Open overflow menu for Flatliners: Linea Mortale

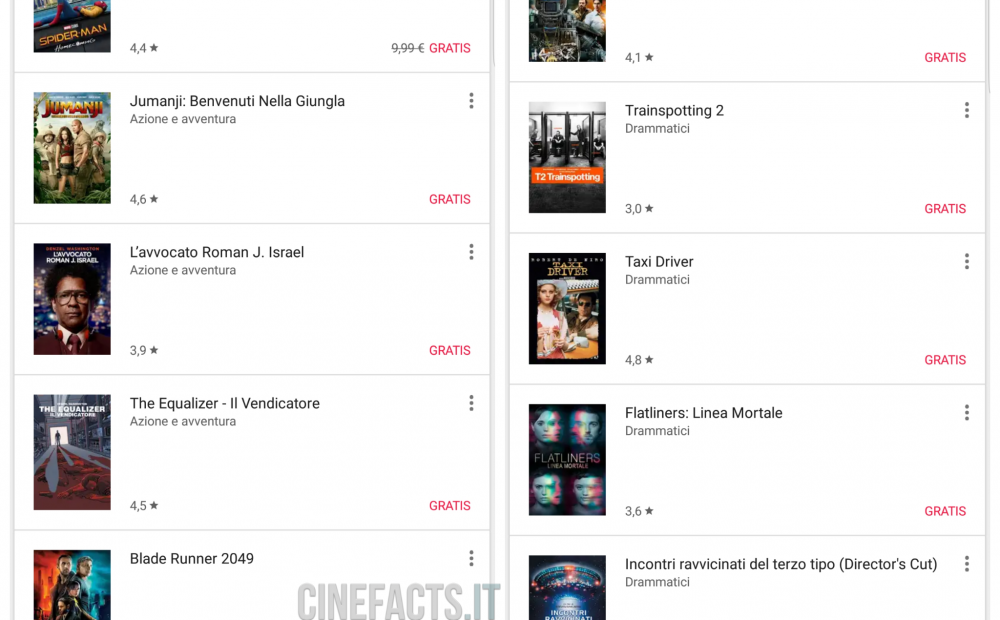966,412
